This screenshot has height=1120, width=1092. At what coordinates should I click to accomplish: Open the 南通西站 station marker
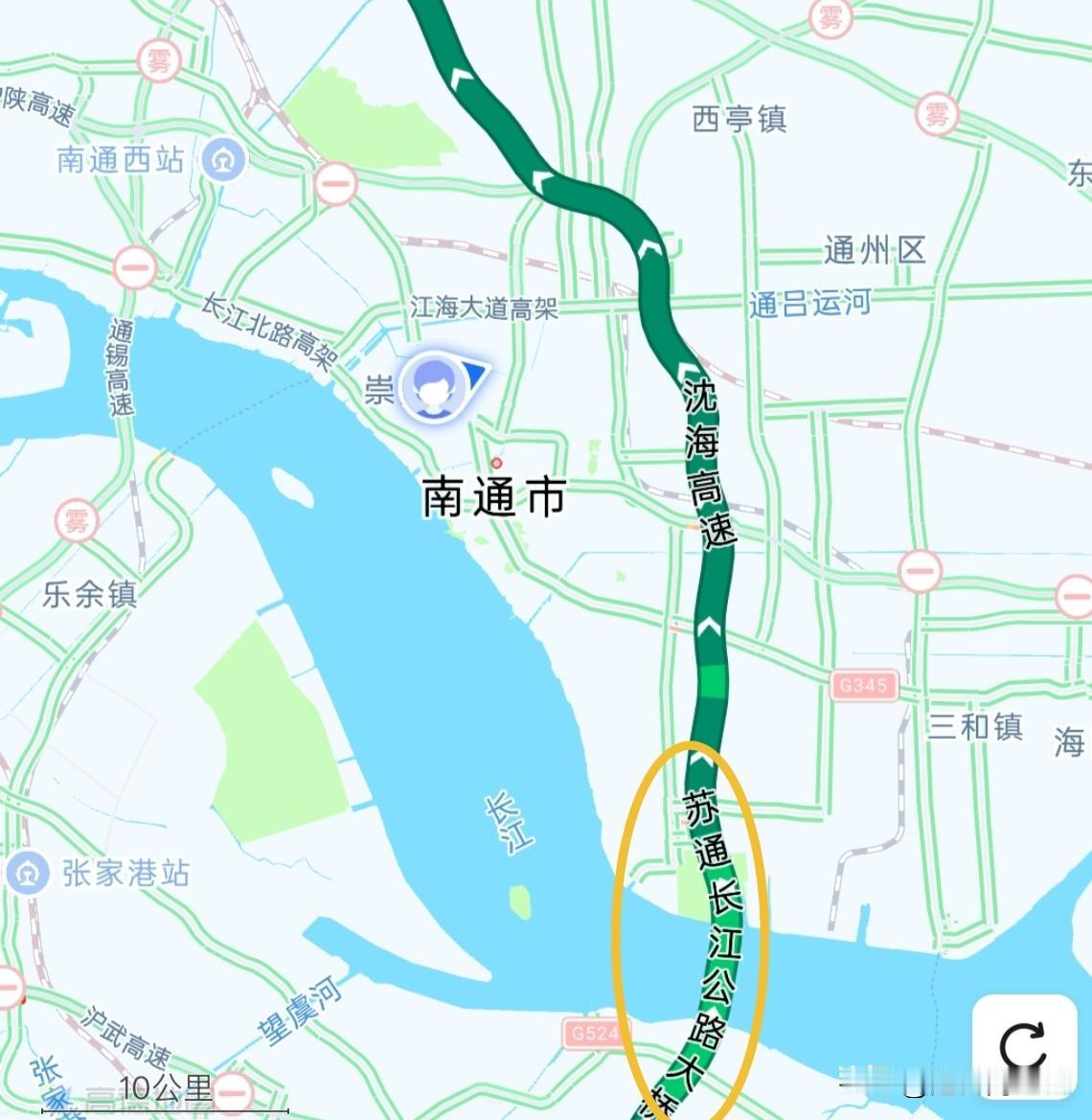pyautogui.click(x=224, y=160)
